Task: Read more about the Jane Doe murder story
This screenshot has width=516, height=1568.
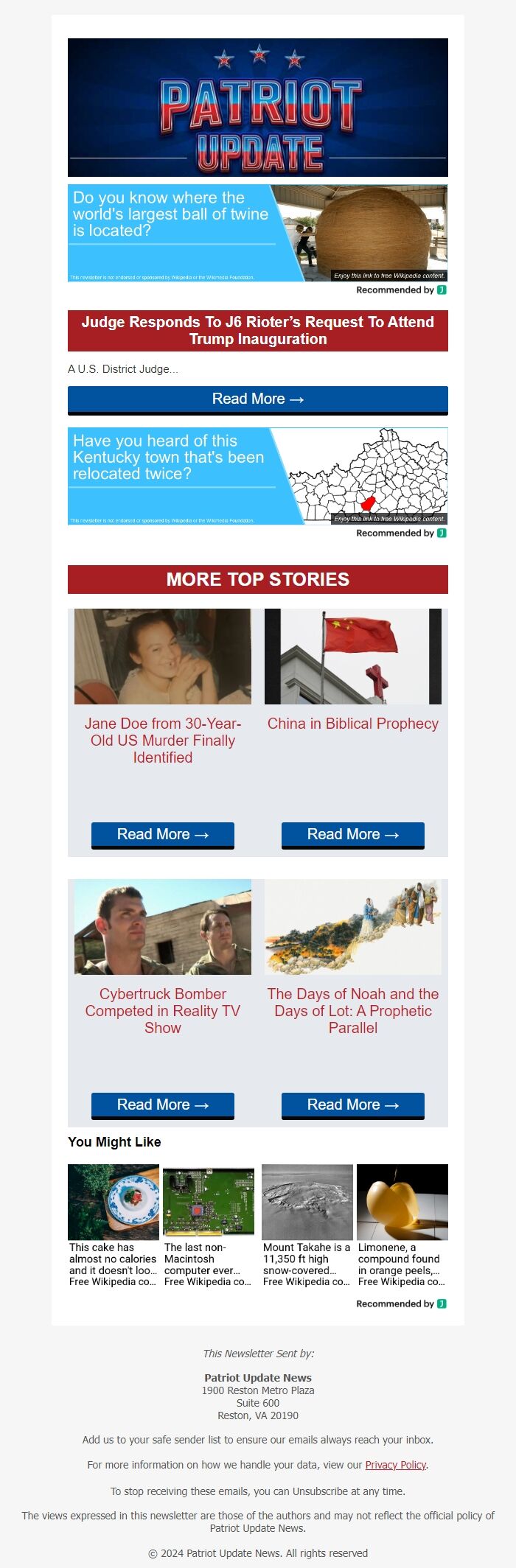Action: click(162, 835)
